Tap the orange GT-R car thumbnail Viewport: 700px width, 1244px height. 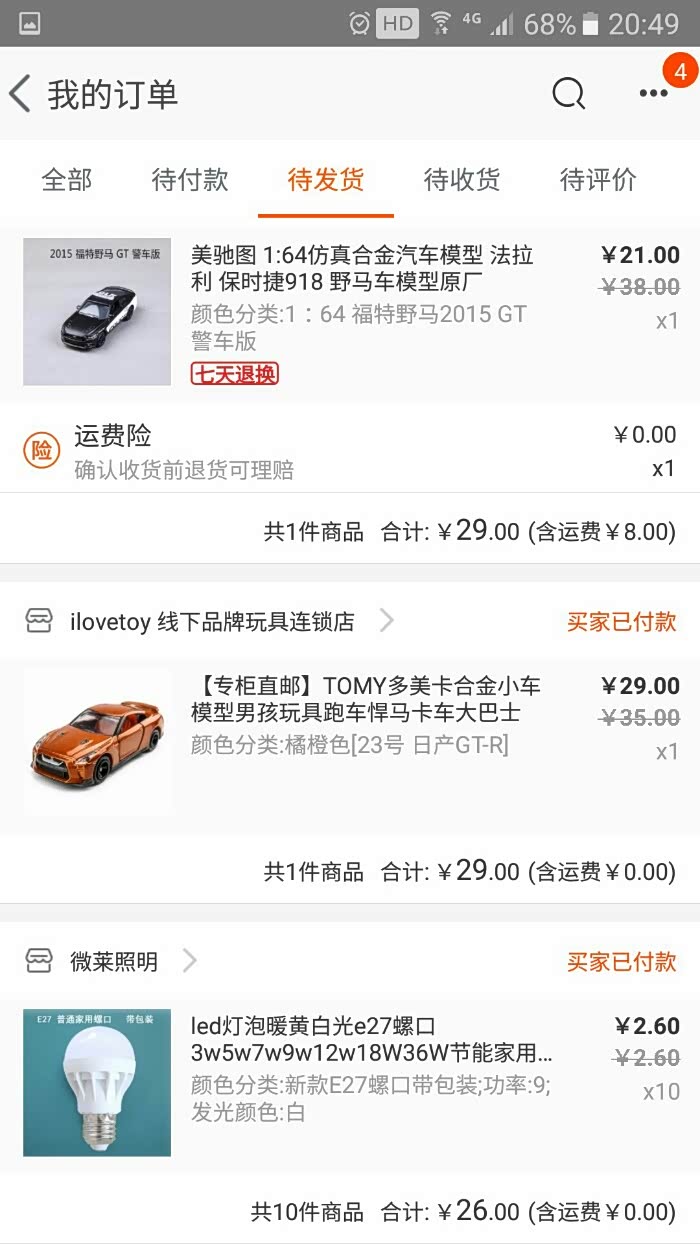click(97, 740)
